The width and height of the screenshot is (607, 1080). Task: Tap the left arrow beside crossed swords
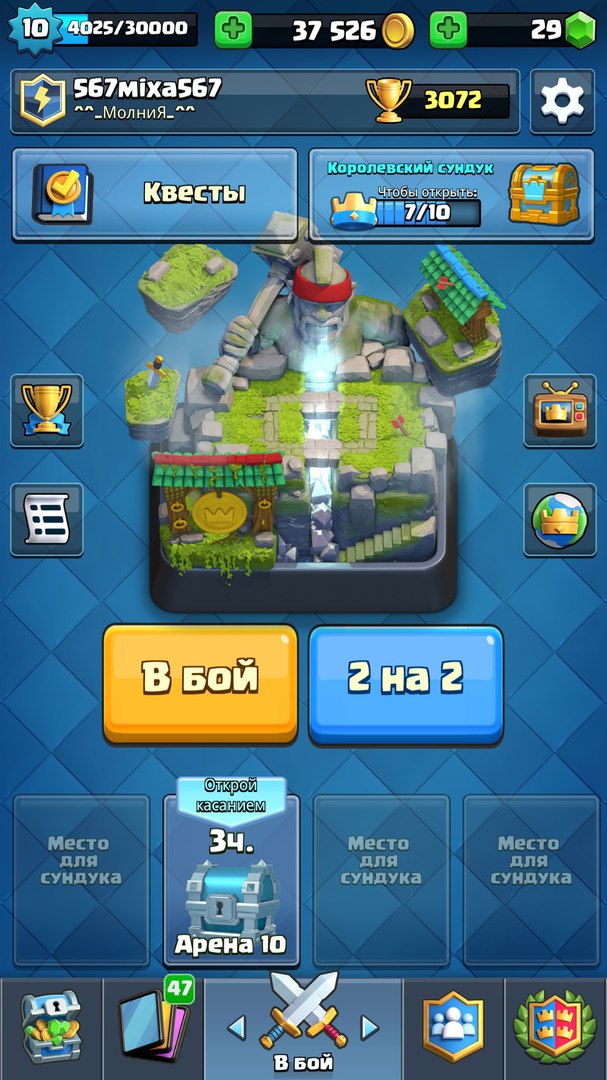point(236,1028)
